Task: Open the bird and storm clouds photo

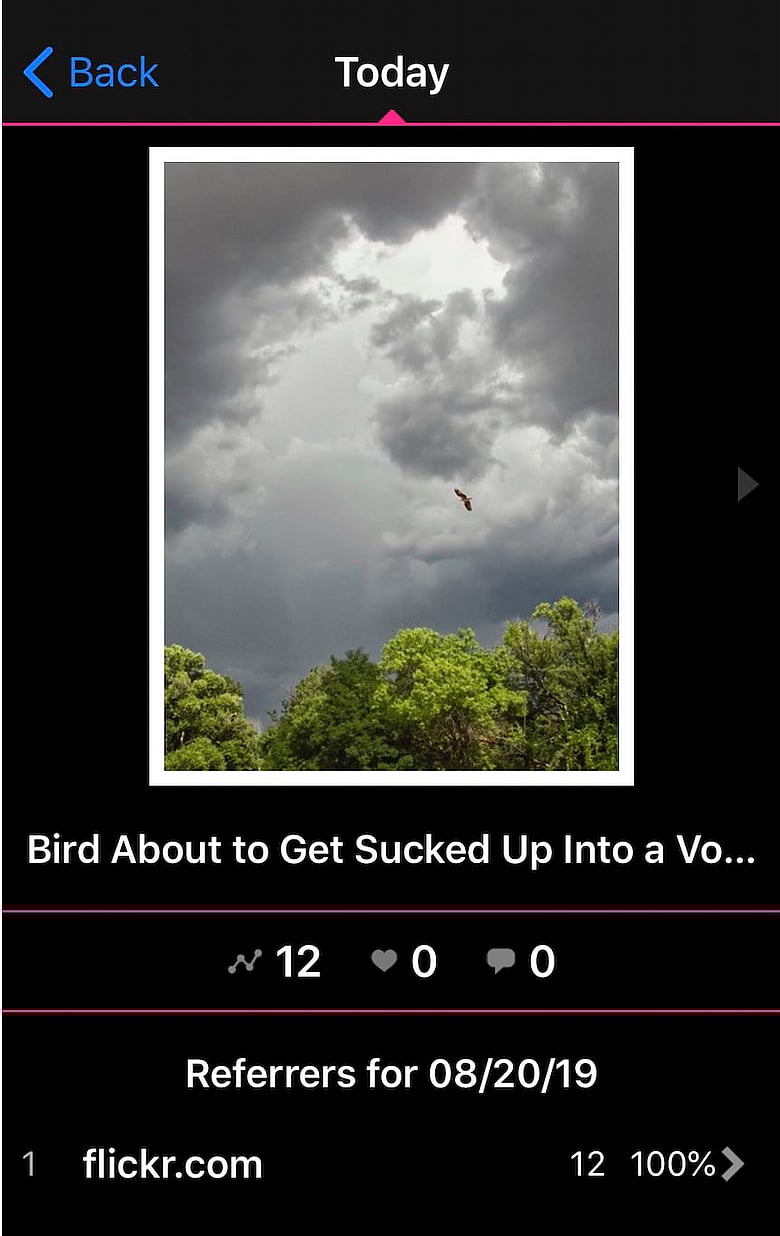Action: (391, 465)
